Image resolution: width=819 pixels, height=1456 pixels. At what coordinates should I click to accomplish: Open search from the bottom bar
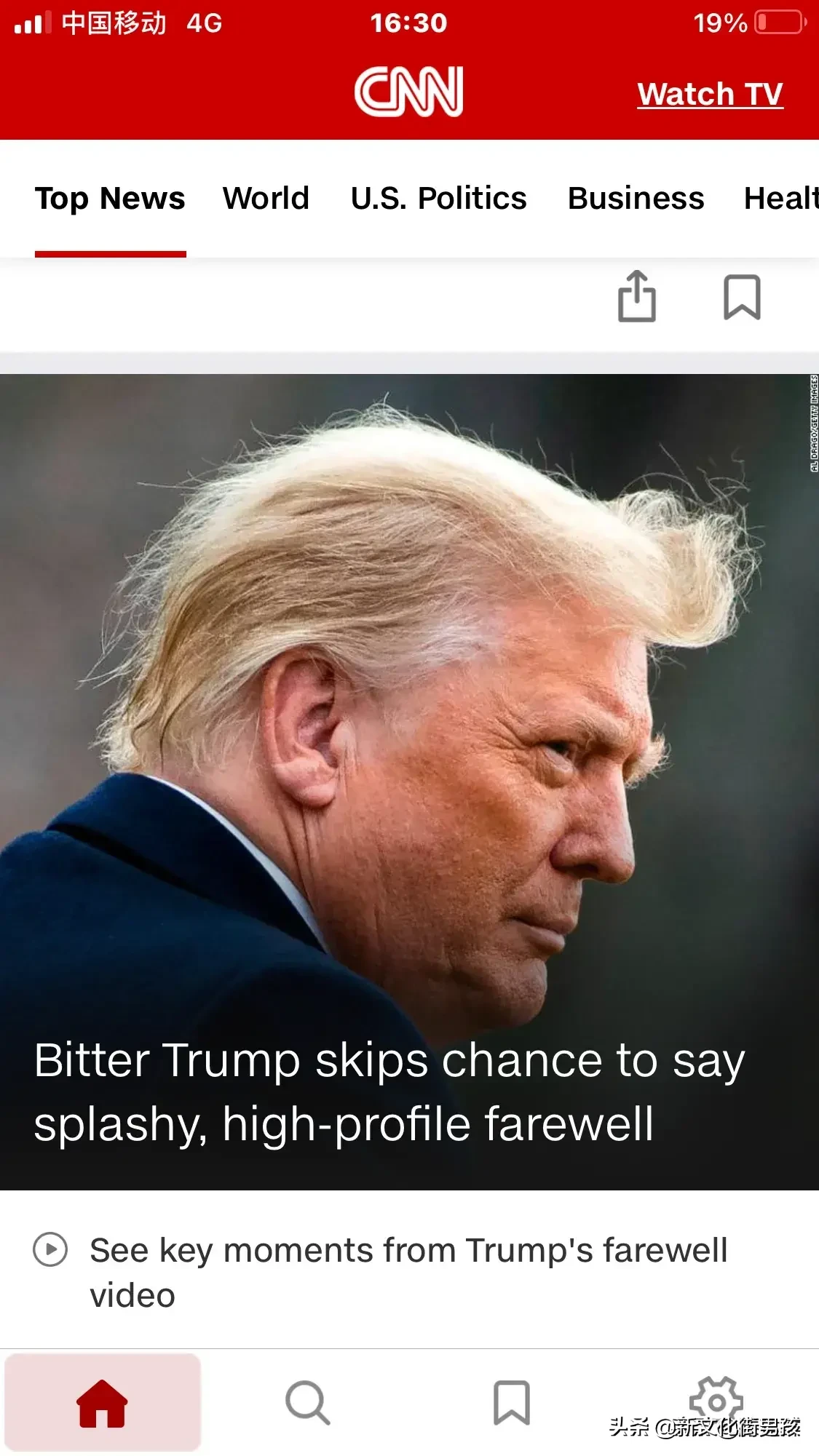[307, 1402]
